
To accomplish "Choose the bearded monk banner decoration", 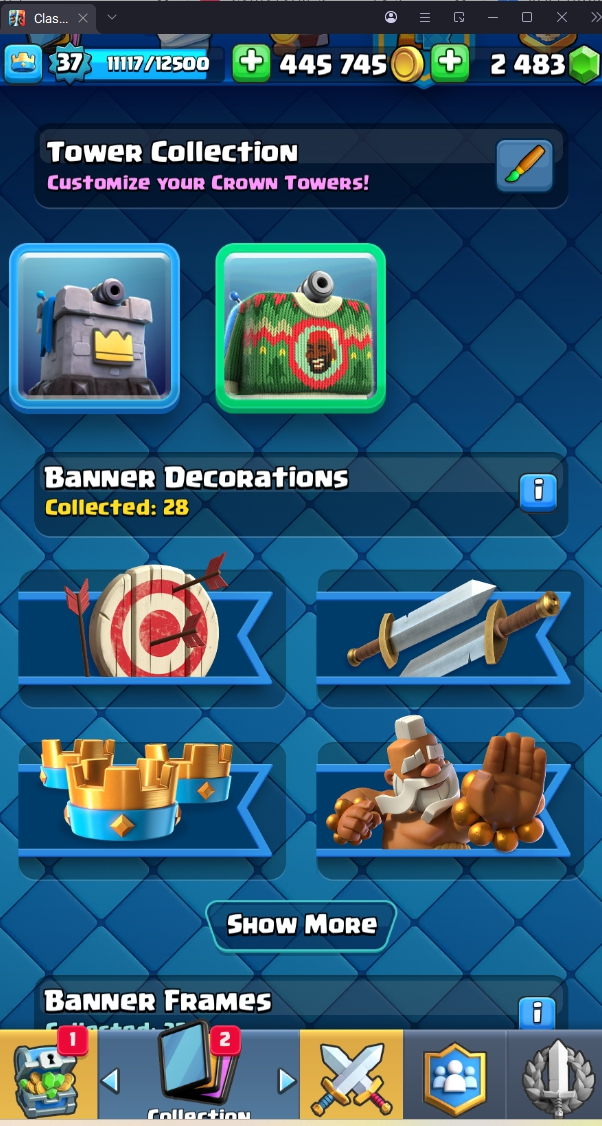I will point(450,798).
